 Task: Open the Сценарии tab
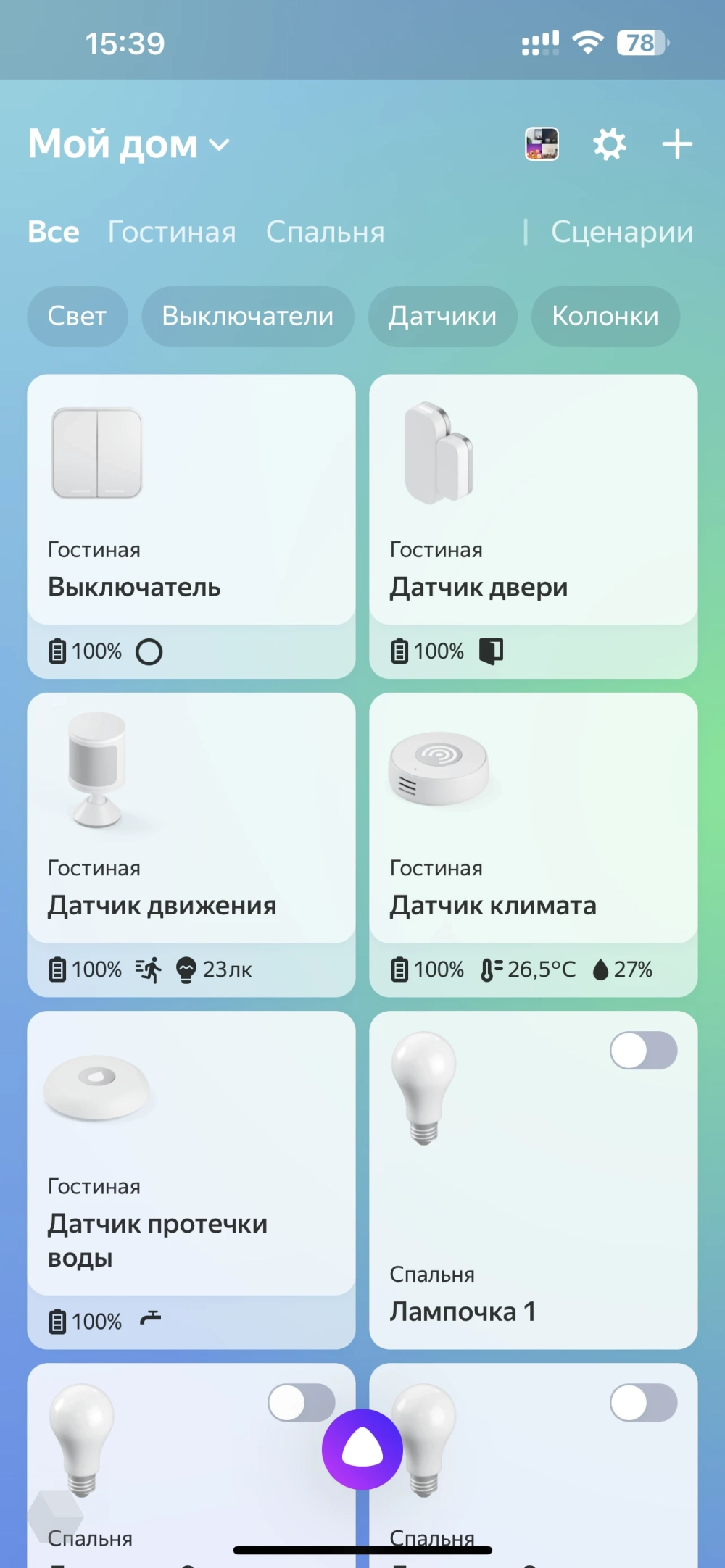click(621, 232)
